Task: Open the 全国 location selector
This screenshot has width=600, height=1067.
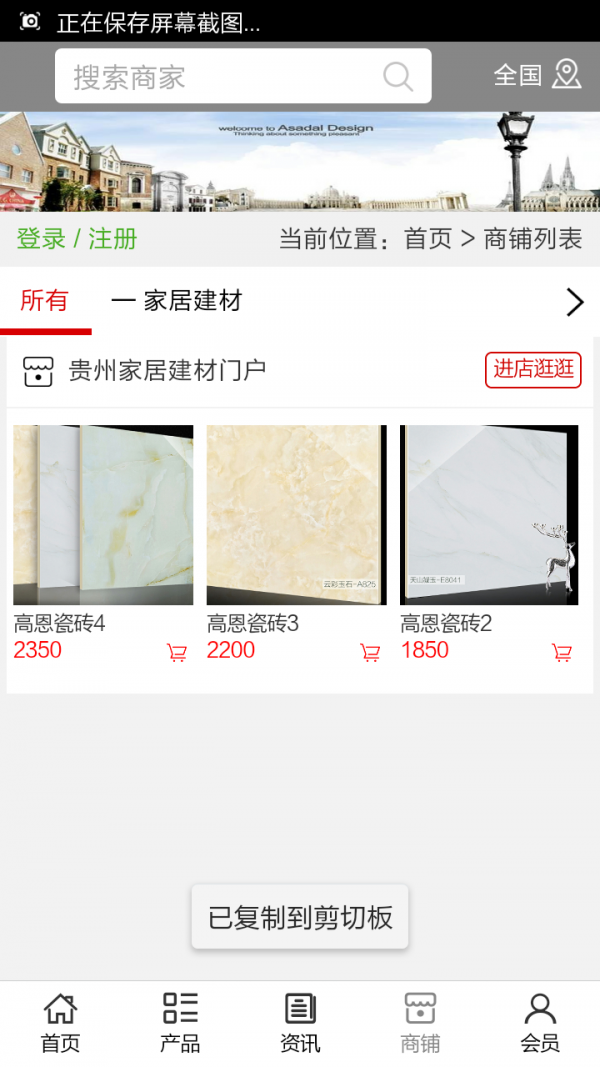Action: pos(537,75)
